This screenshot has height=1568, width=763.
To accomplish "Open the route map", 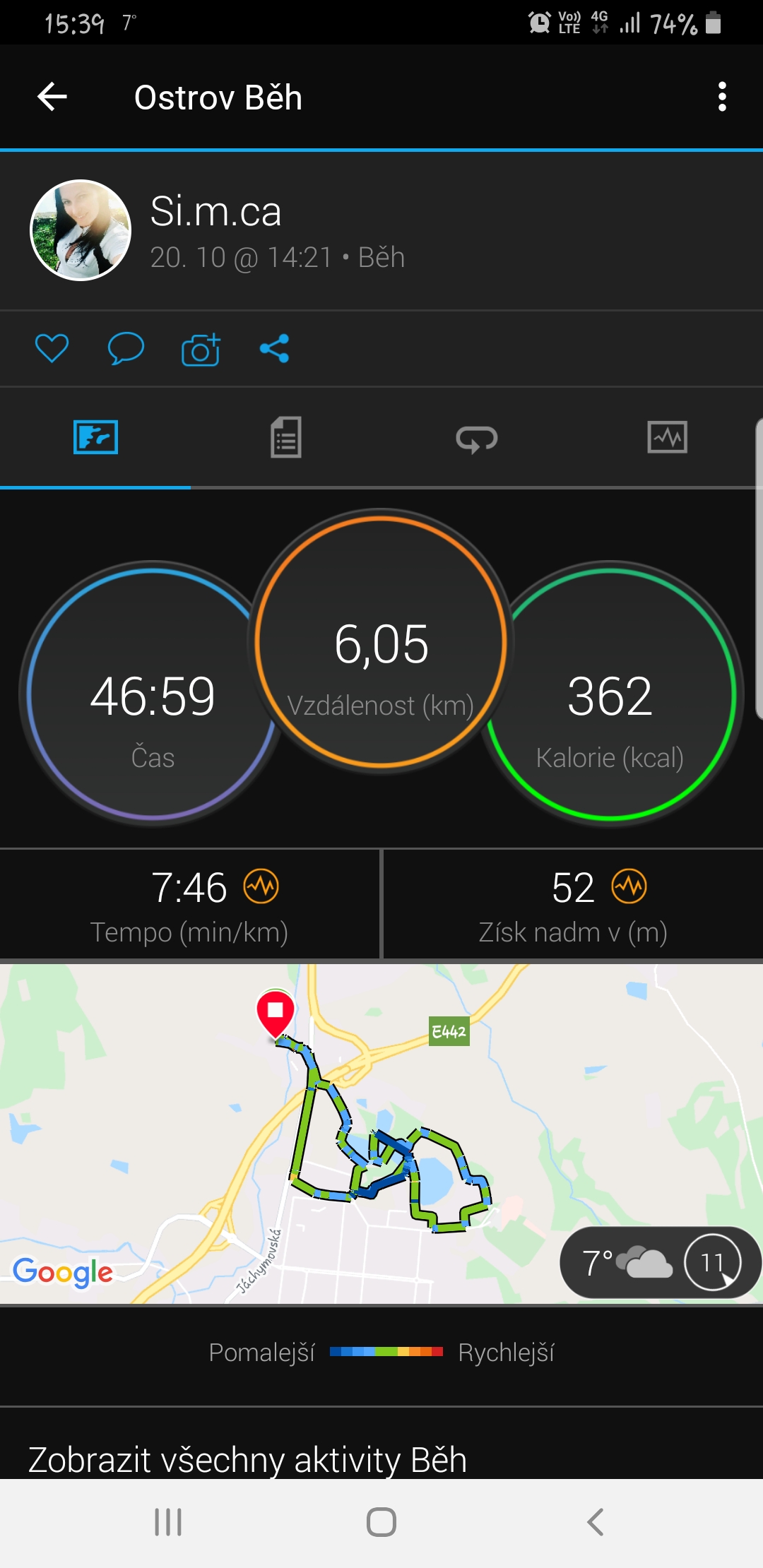I will point(381,1134).
